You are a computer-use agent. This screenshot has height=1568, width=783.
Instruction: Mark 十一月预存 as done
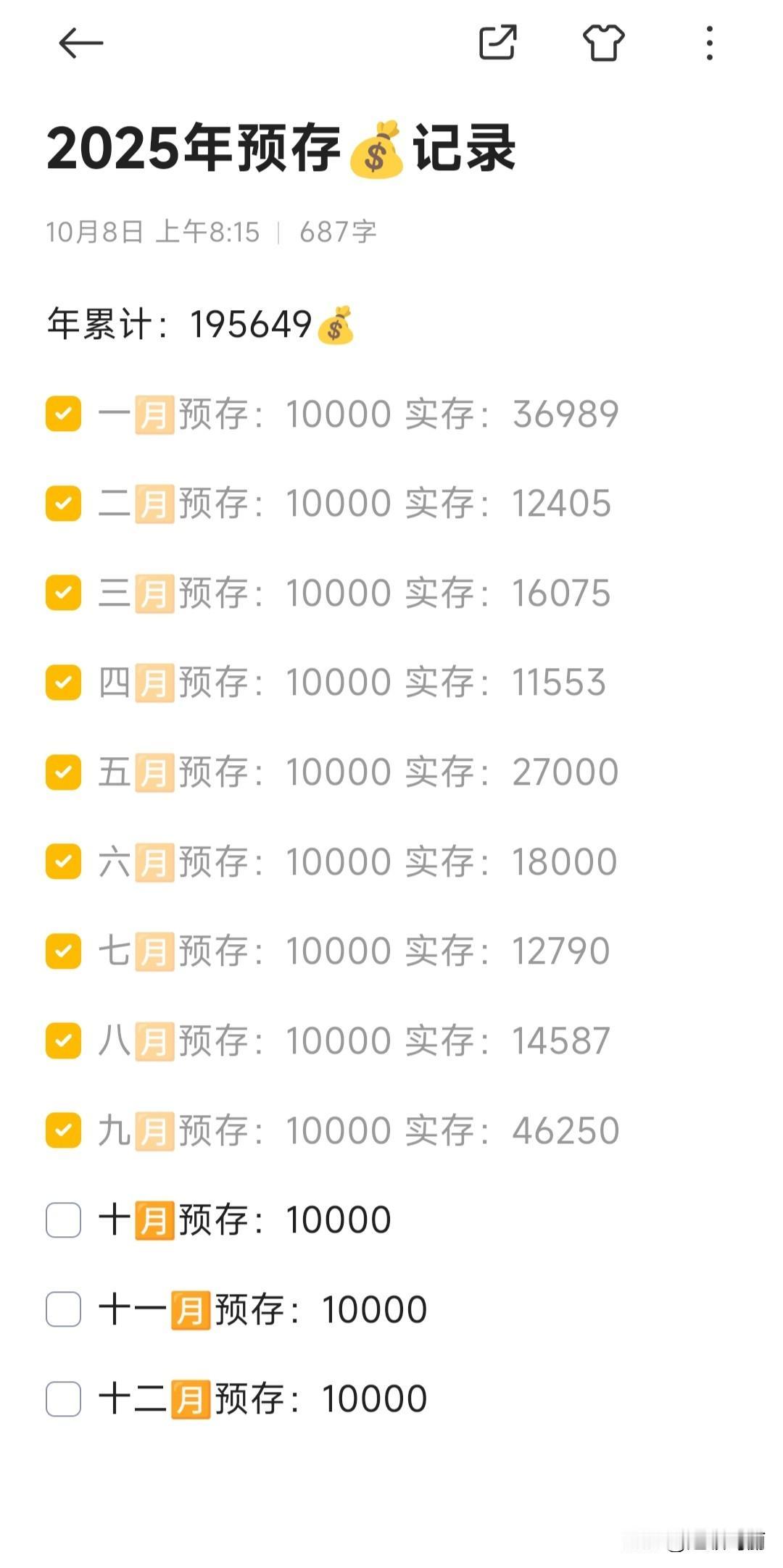click(64, 1309)
